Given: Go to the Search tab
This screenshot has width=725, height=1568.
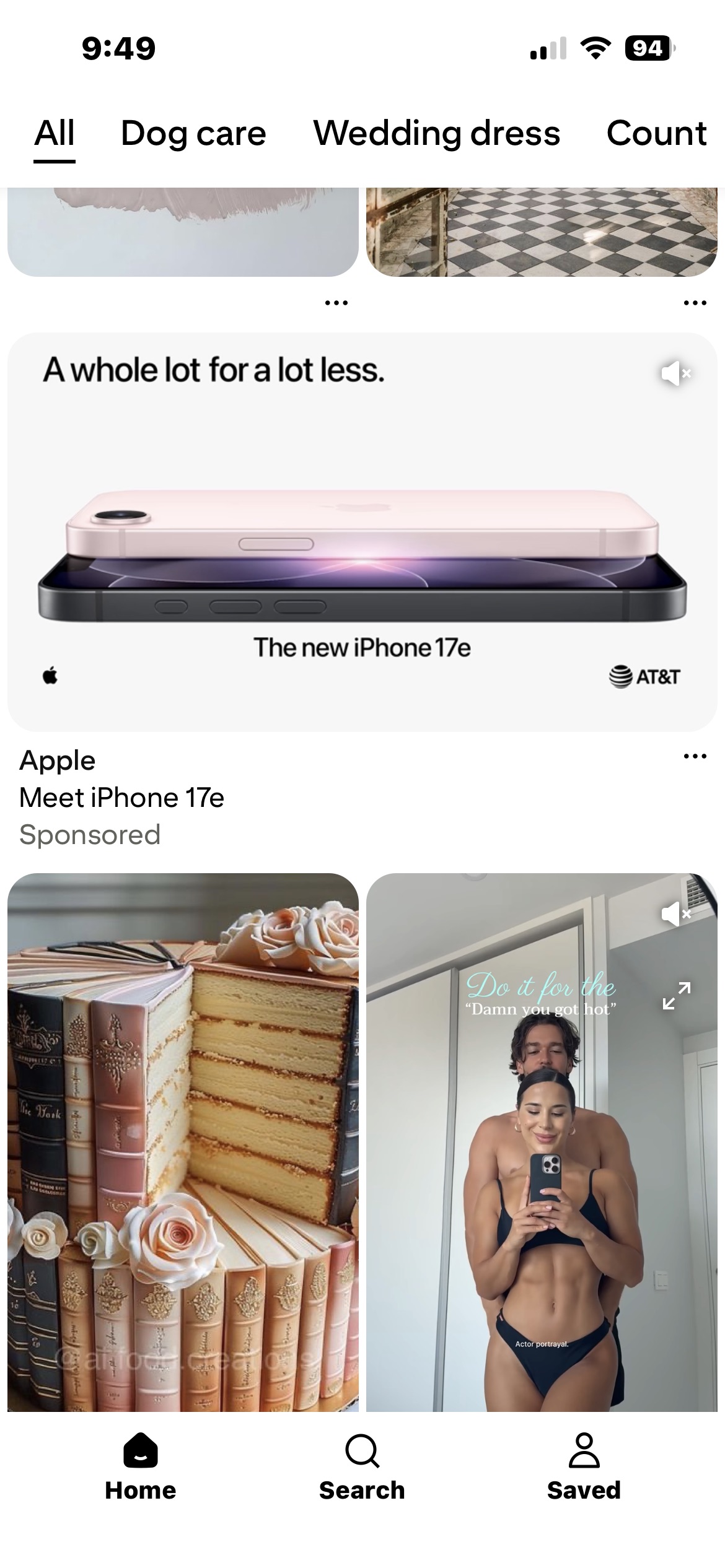Looking at the screenshot, I should pyautogui.click(x=362, y=1466).
